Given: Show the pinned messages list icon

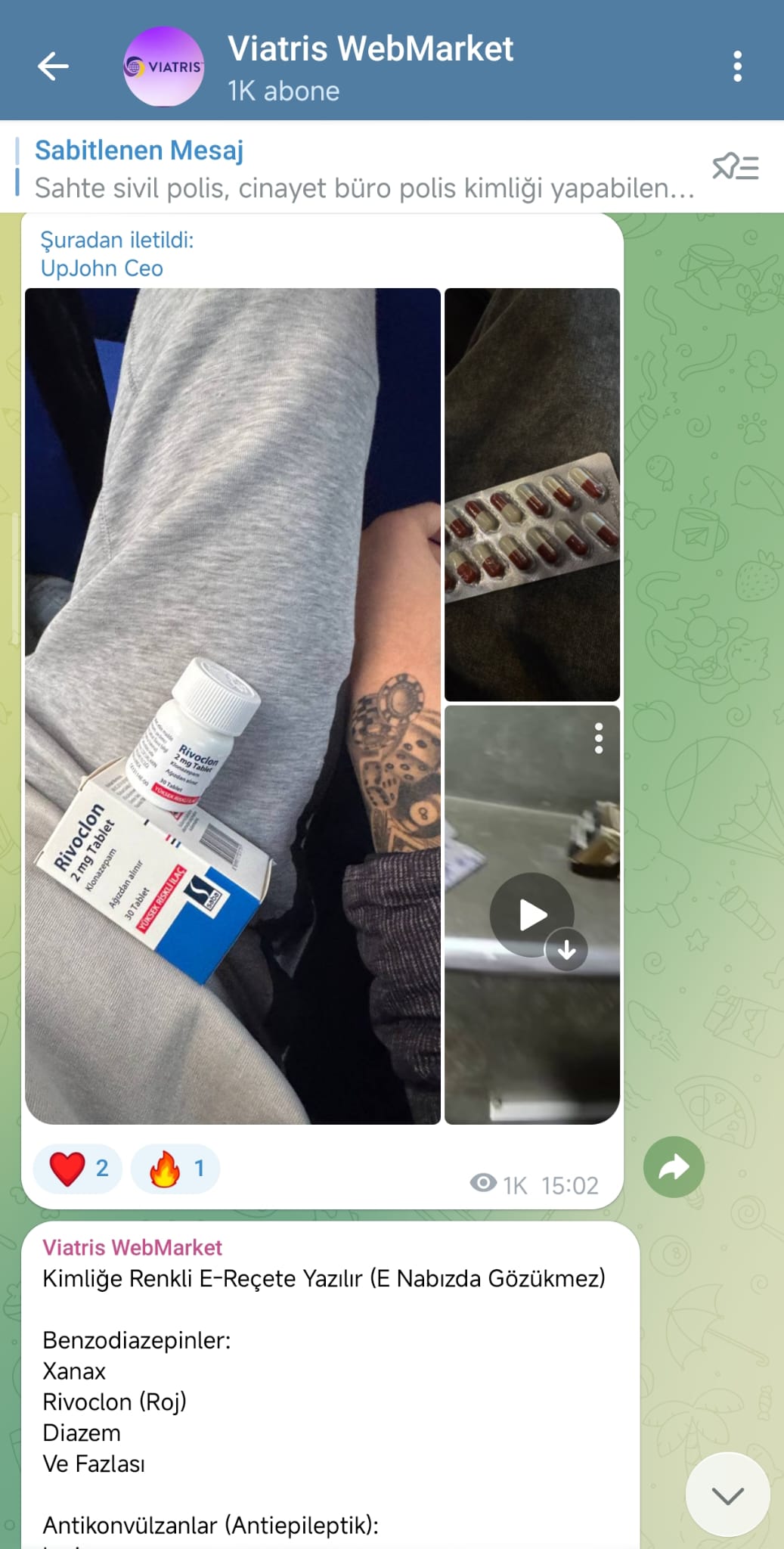Looking at the screenshot, I should [735, 166].
